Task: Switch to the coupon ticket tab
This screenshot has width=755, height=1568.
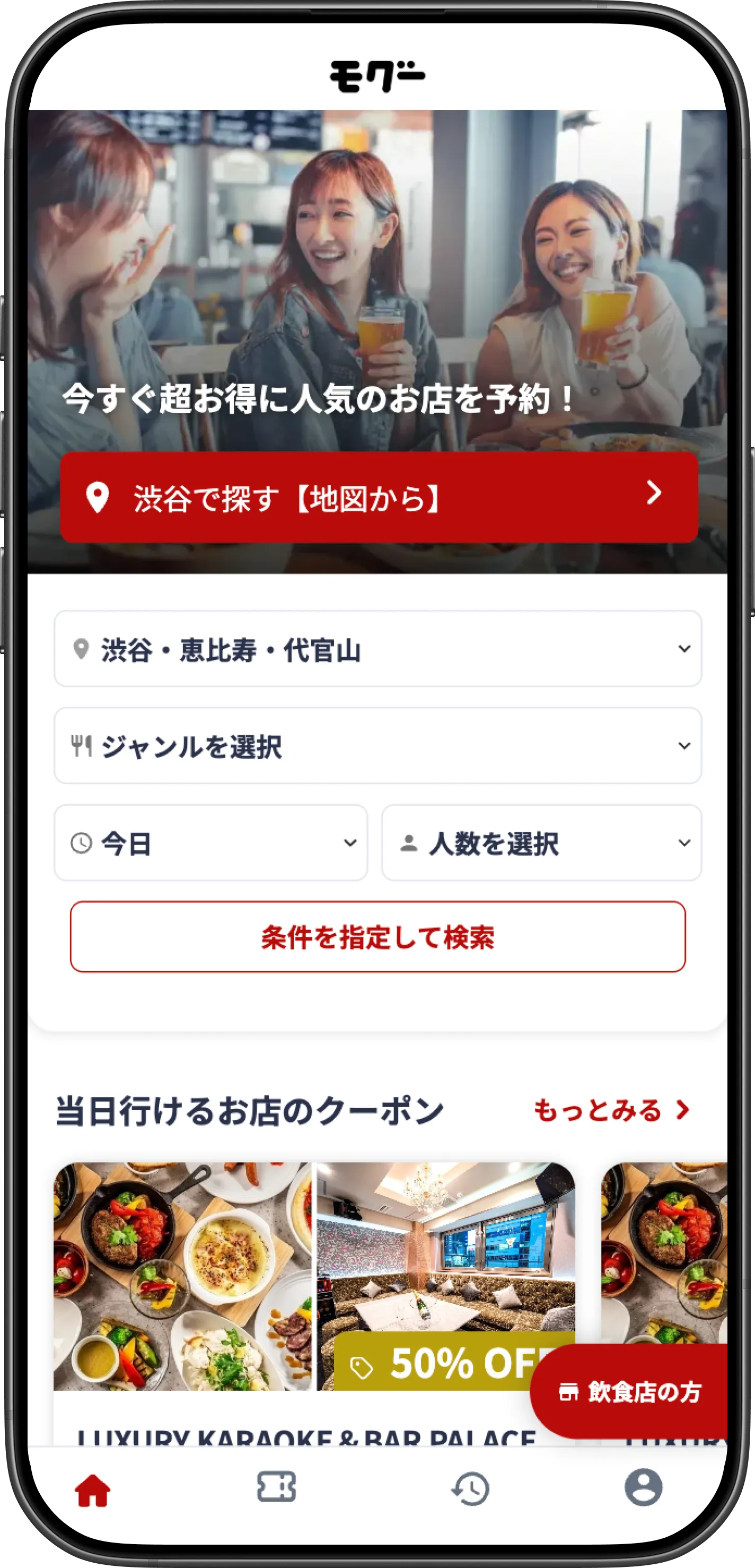Action: pos(276,1487)
